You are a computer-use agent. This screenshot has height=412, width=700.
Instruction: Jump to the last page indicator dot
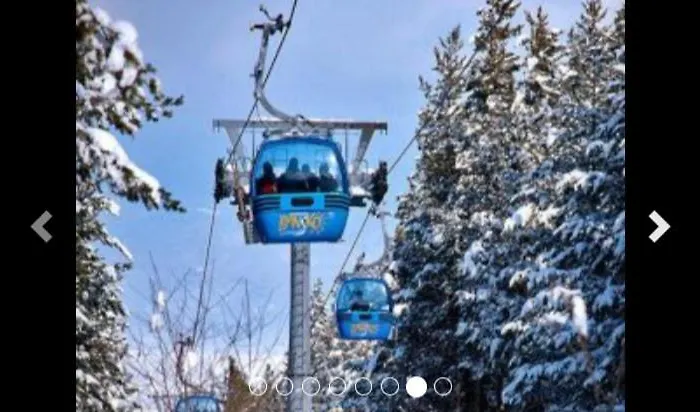443,387
